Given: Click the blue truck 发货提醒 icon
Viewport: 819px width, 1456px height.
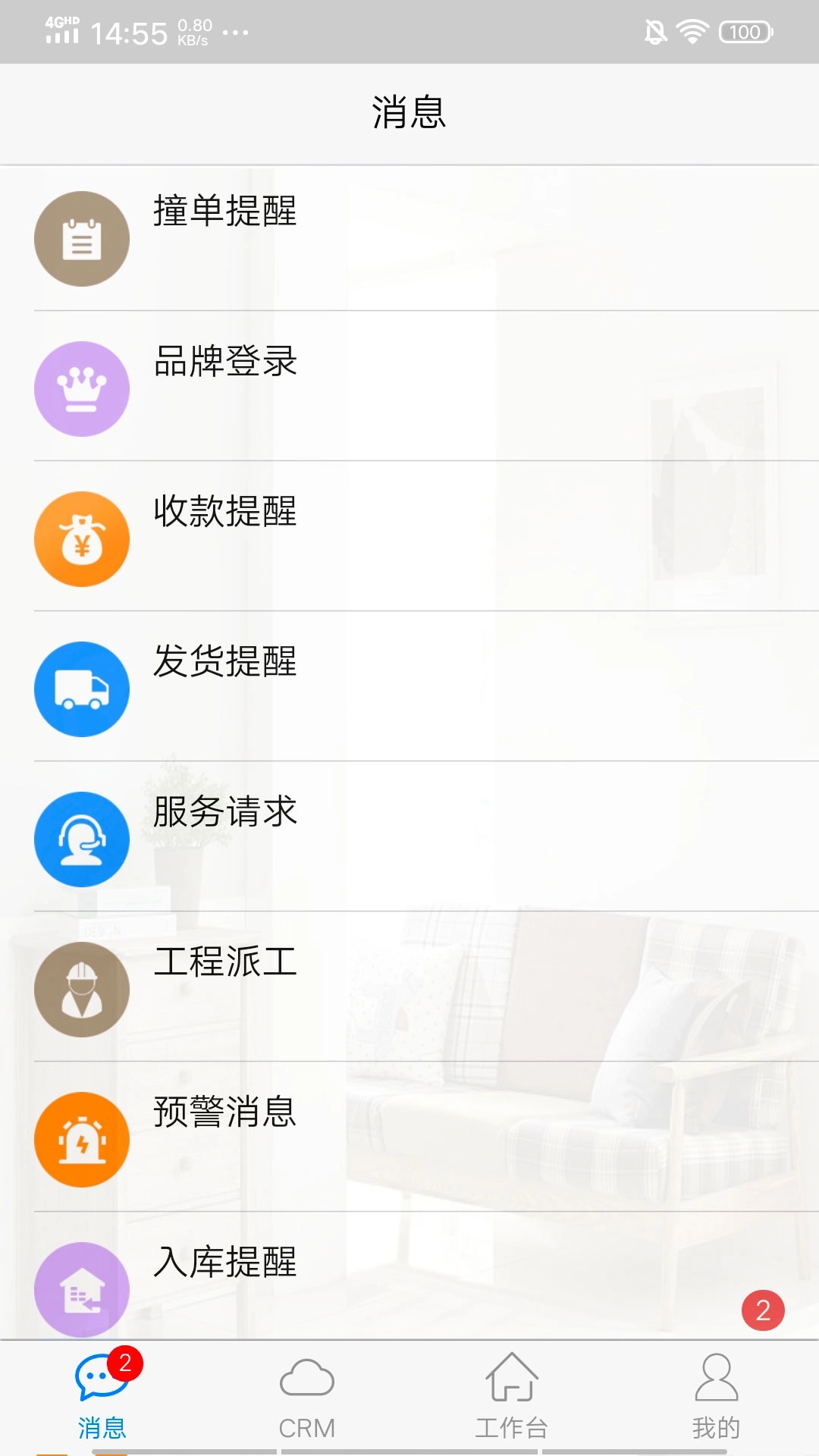Looking at the screenshot, I should pyautogui.click(x=82, y=689).
